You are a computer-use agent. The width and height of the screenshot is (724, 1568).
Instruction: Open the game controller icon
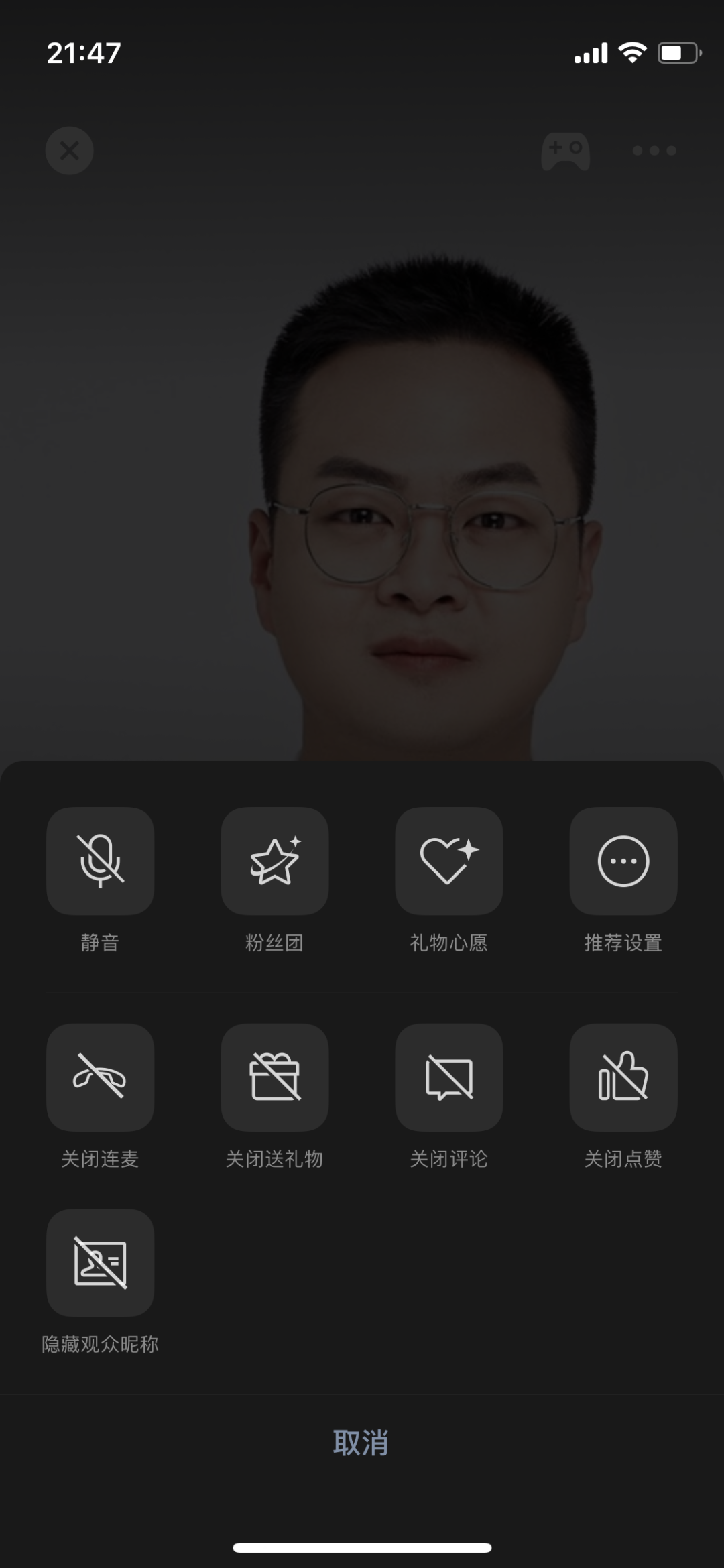click(x=565, y=151)
